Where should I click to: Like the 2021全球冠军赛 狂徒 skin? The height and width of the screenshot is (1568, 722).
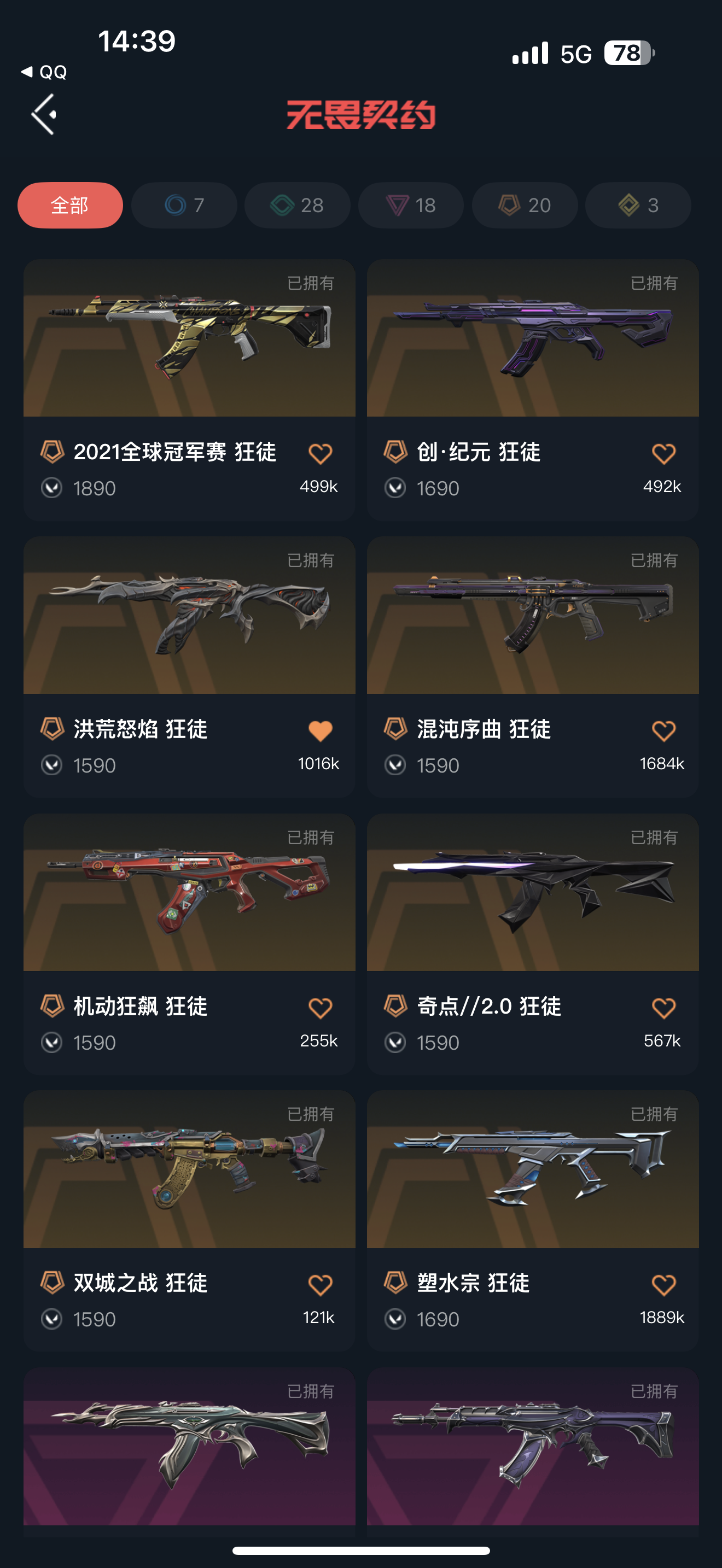[x=320, y=453]
